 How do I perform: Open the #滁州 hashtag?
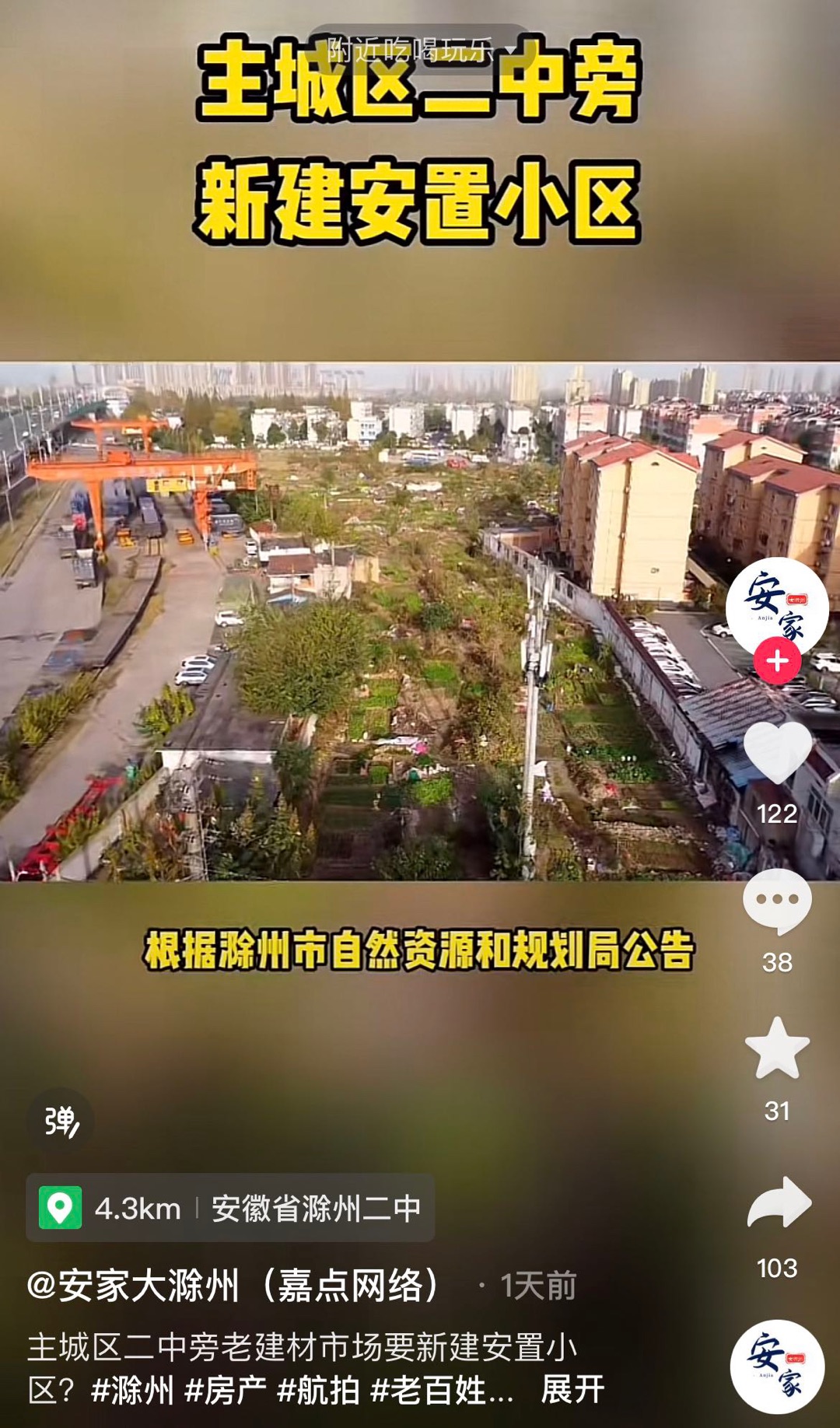click(132, 1390)
